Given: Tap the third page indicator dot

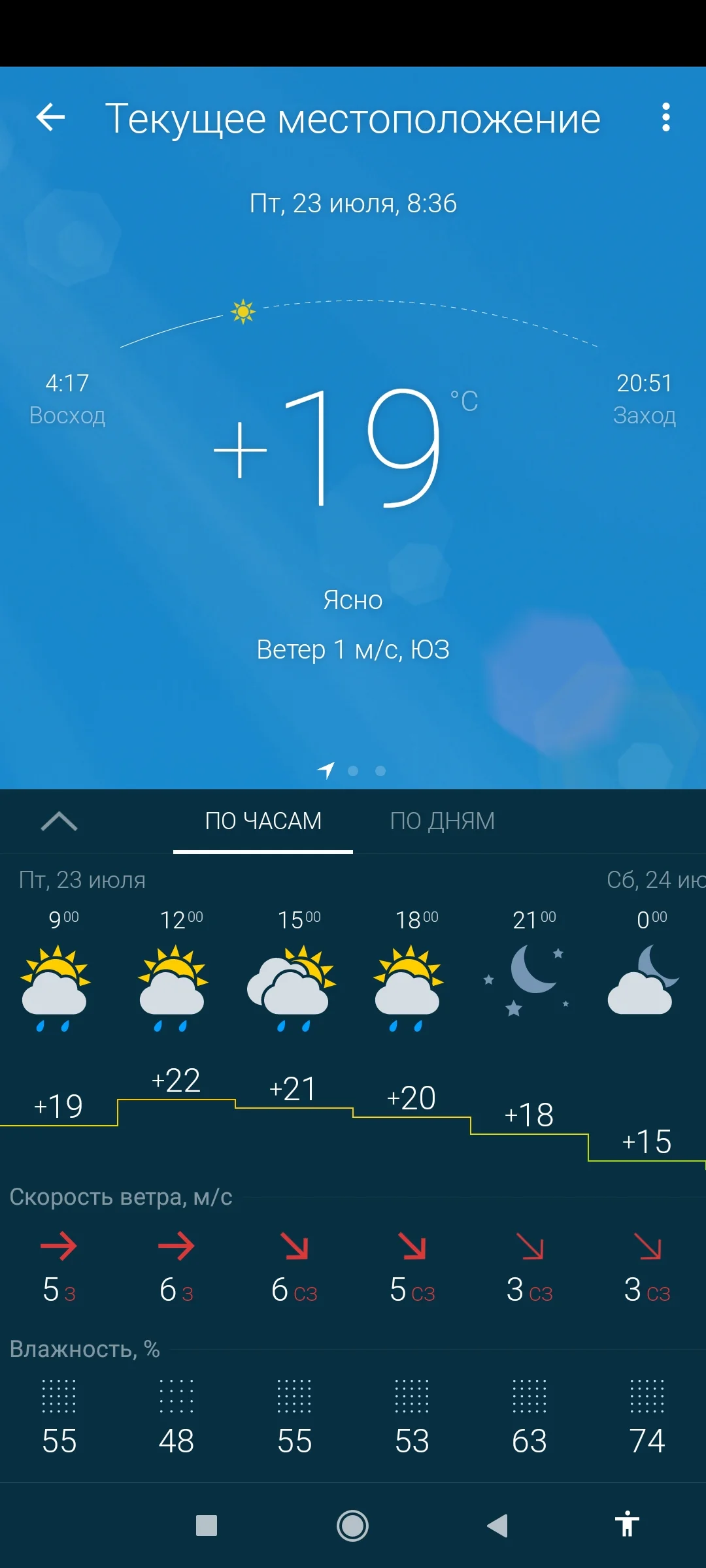Looking at the screenshot, I should click(x=379, y=772).
